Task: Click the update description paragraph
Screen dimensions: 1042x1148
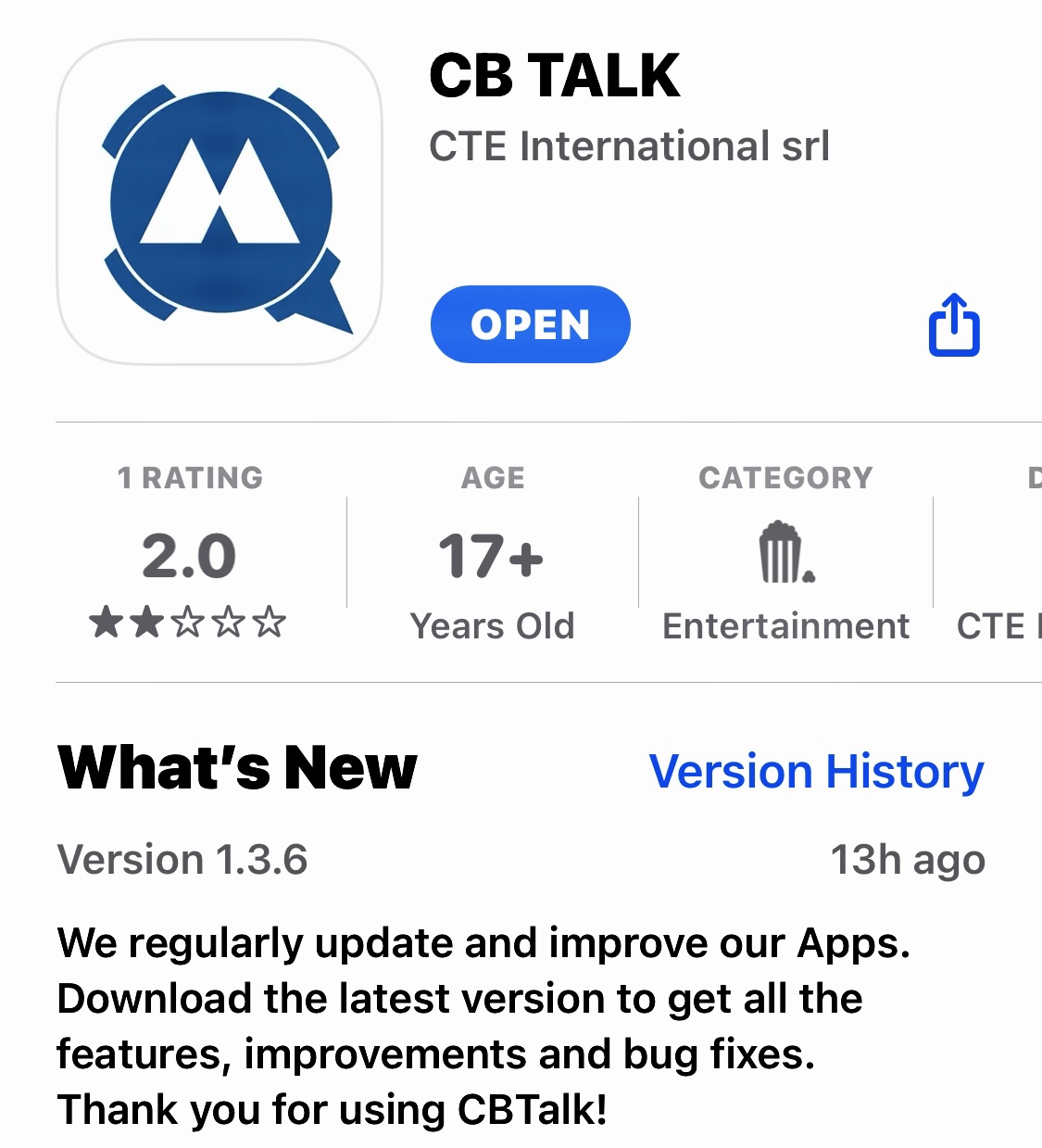Action: [x=482, y=1024]
